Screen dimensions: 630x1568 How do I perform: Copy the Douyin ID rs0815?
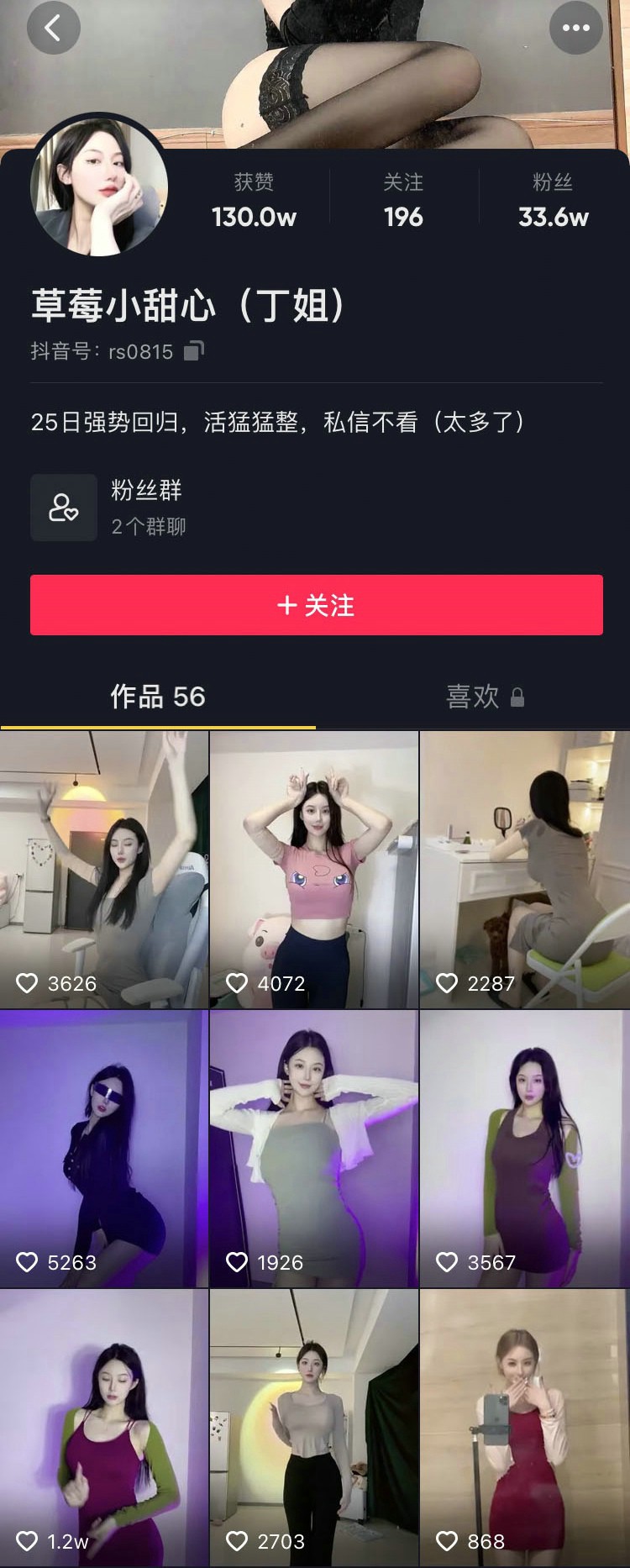pyautogui.click(x=194, y=350)
